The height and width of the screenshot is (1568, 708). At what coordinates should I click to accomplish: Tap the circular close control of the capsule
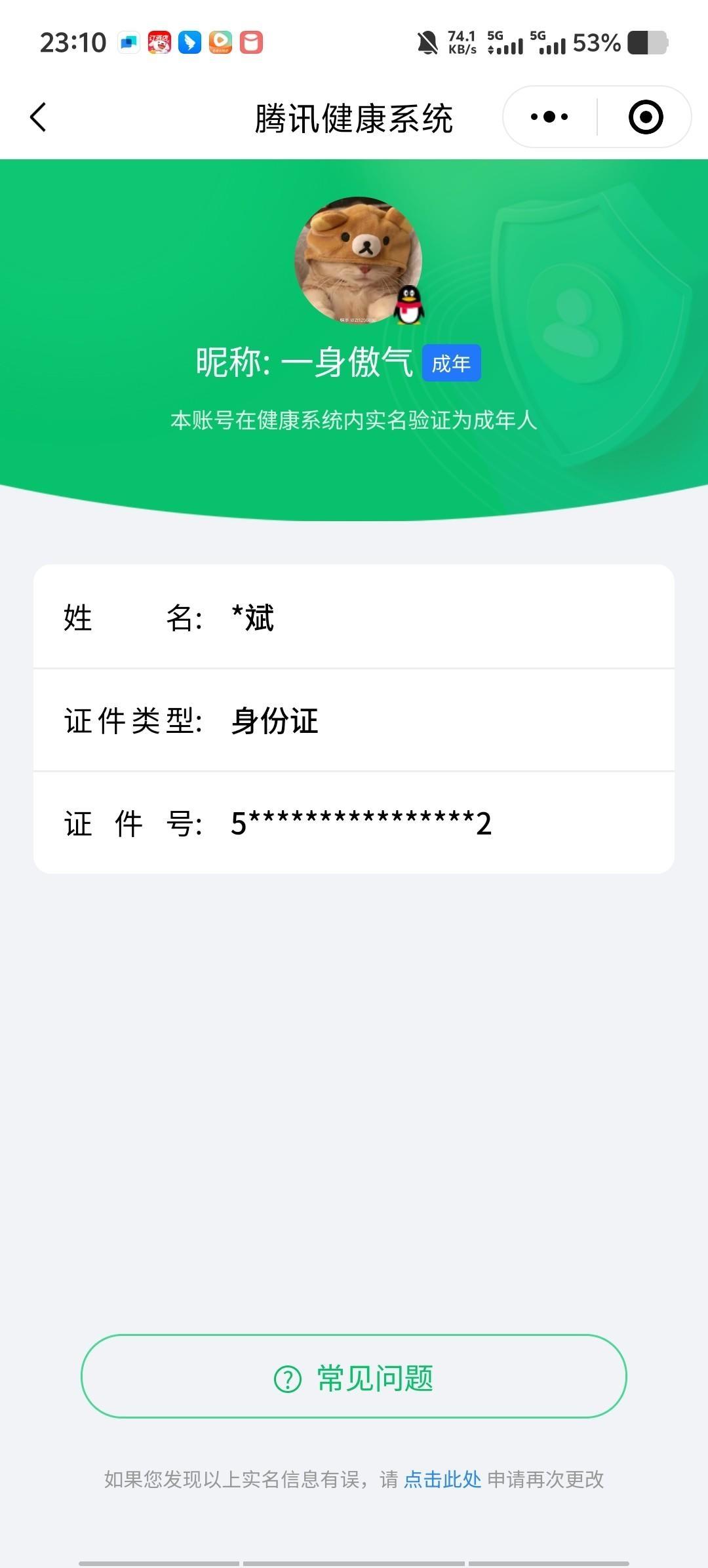645,116
